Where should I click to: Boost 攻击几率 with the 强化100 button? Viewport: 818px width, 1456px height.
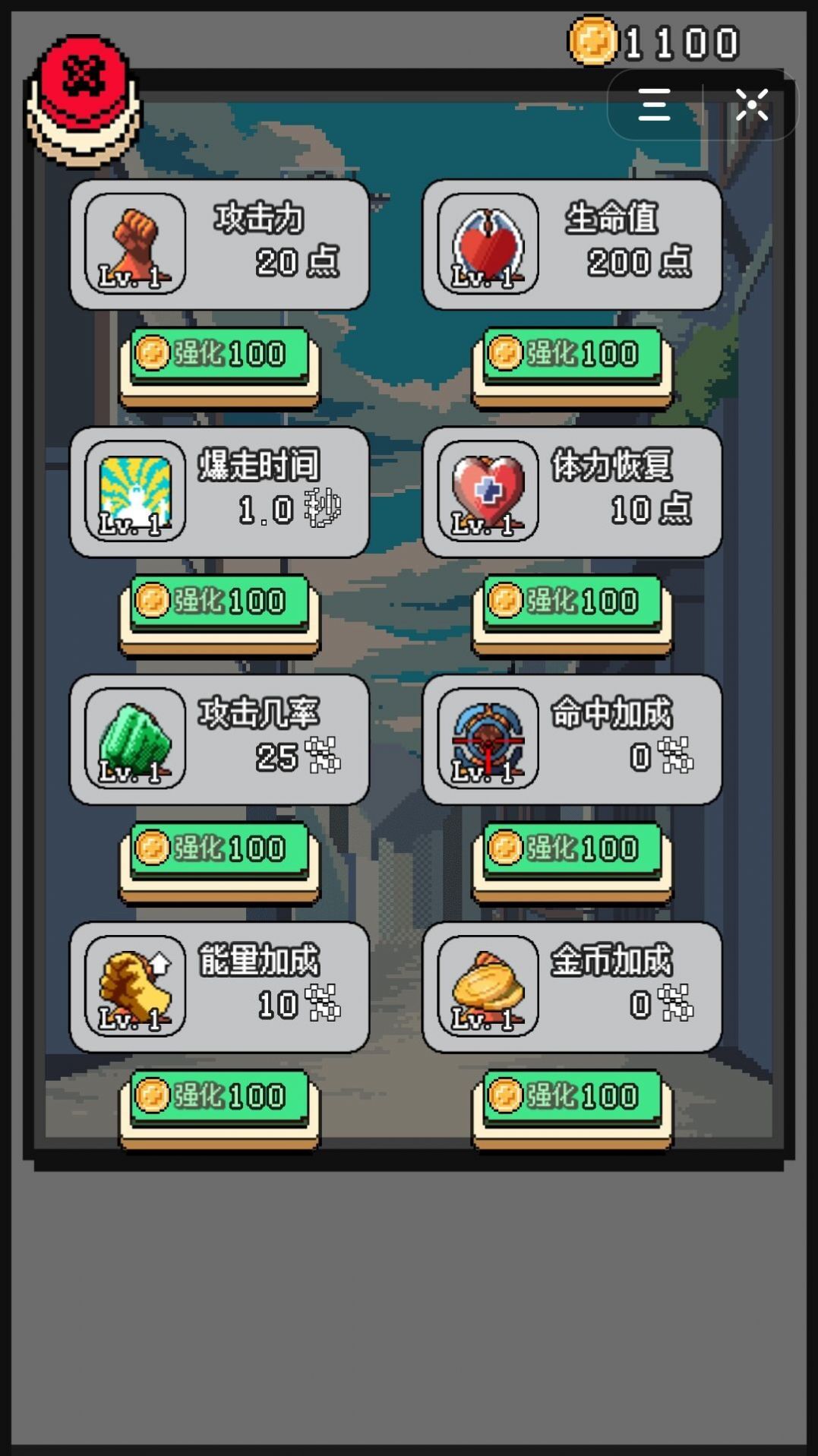click(219, 848)
